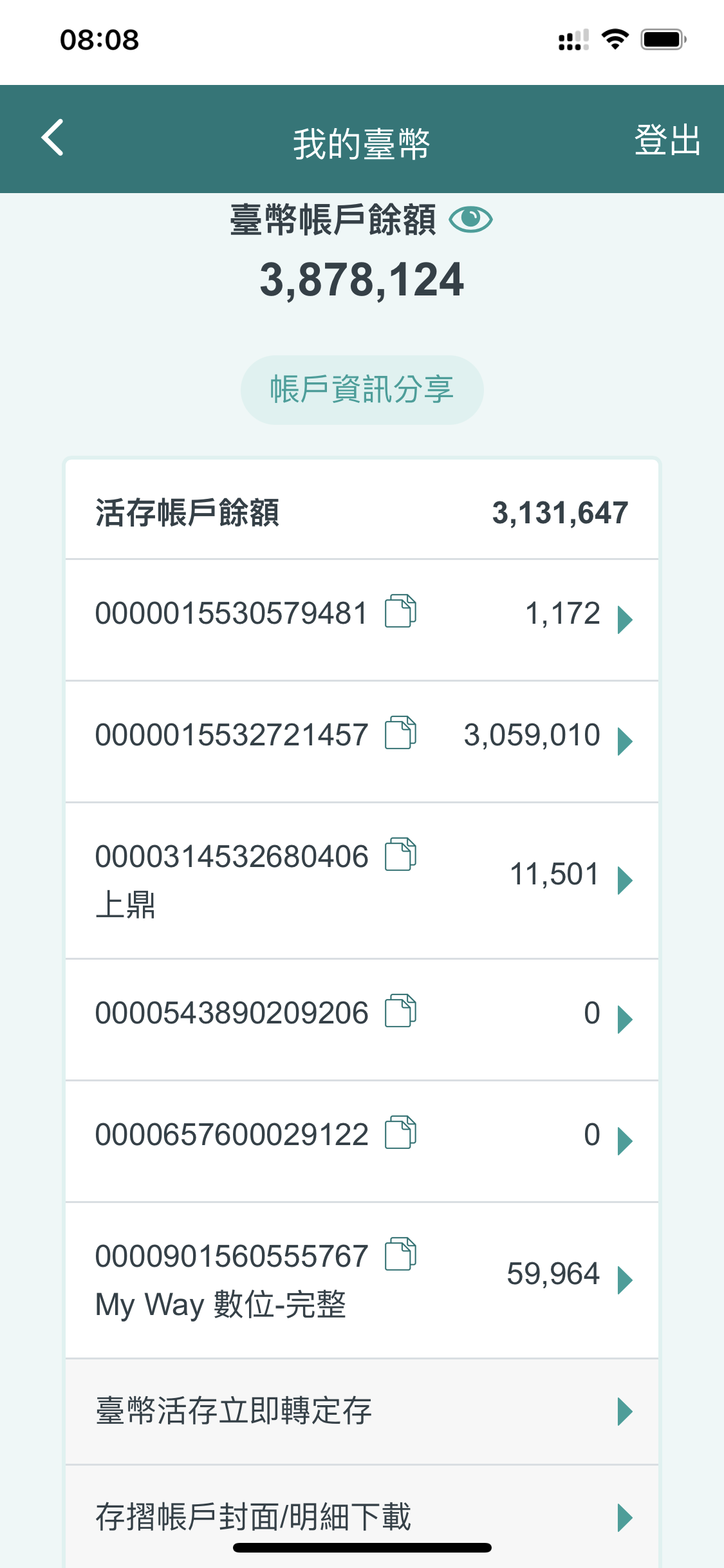Open account 0000543890209206 details
Viewport: 724px width, 1568px height.
click(624, 1019)
